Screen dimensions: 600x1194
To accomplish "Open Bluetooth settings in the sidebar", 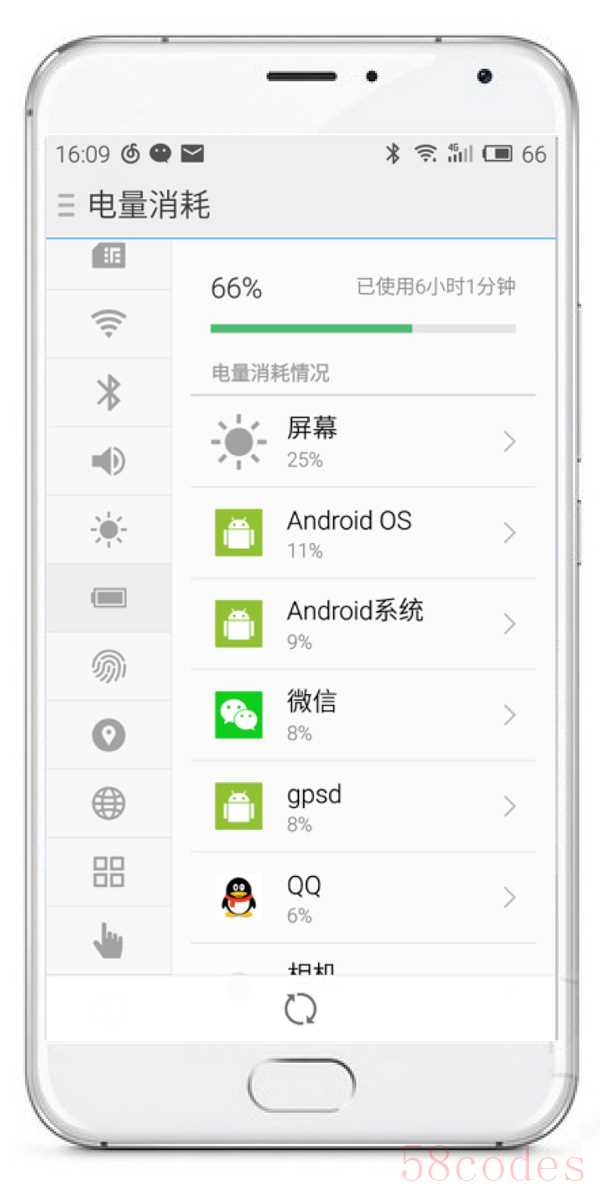I will tap(108, 392).
